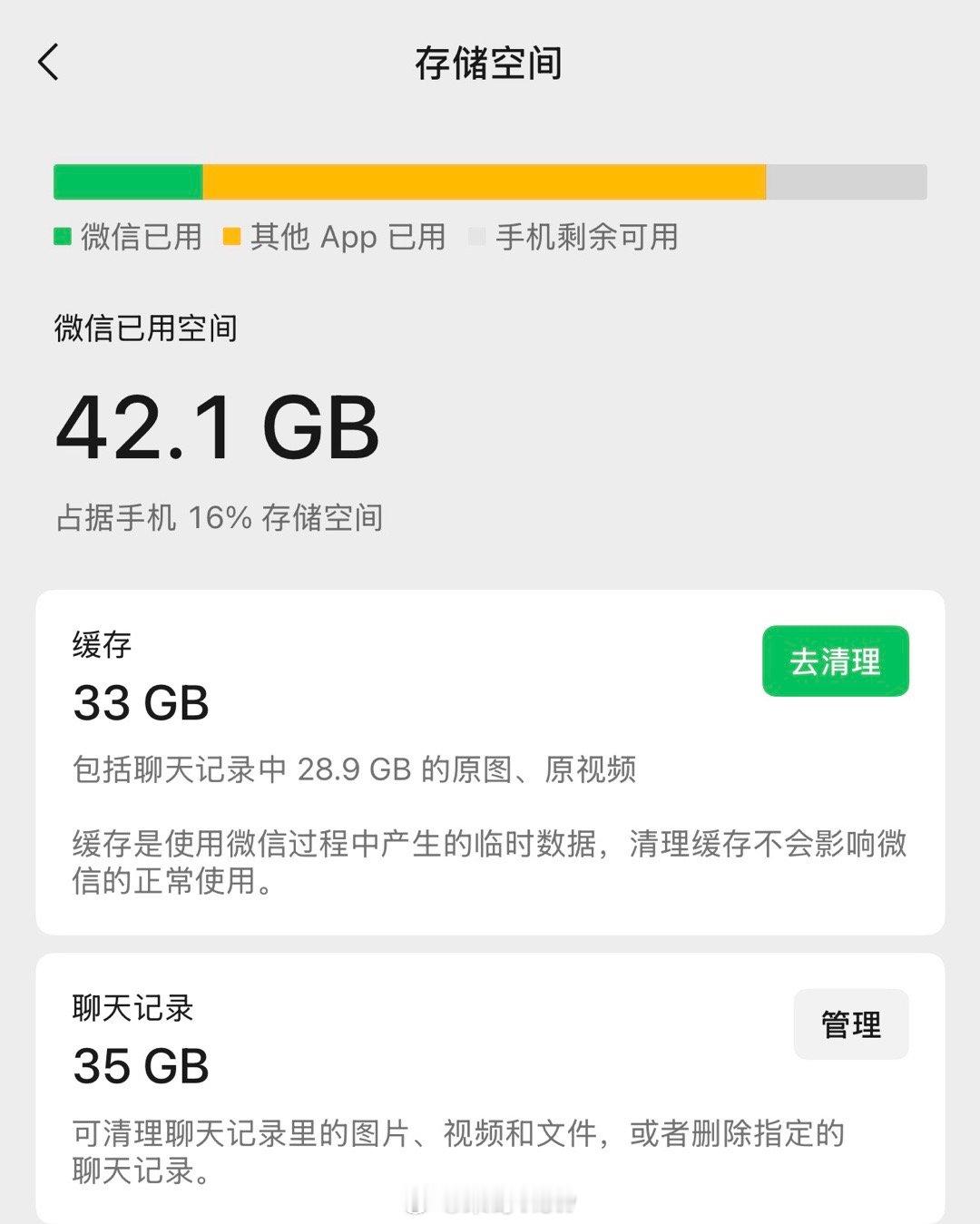Click the green 微信已用 legend square
980x1224 pixels.
click(x=62, y=237)
